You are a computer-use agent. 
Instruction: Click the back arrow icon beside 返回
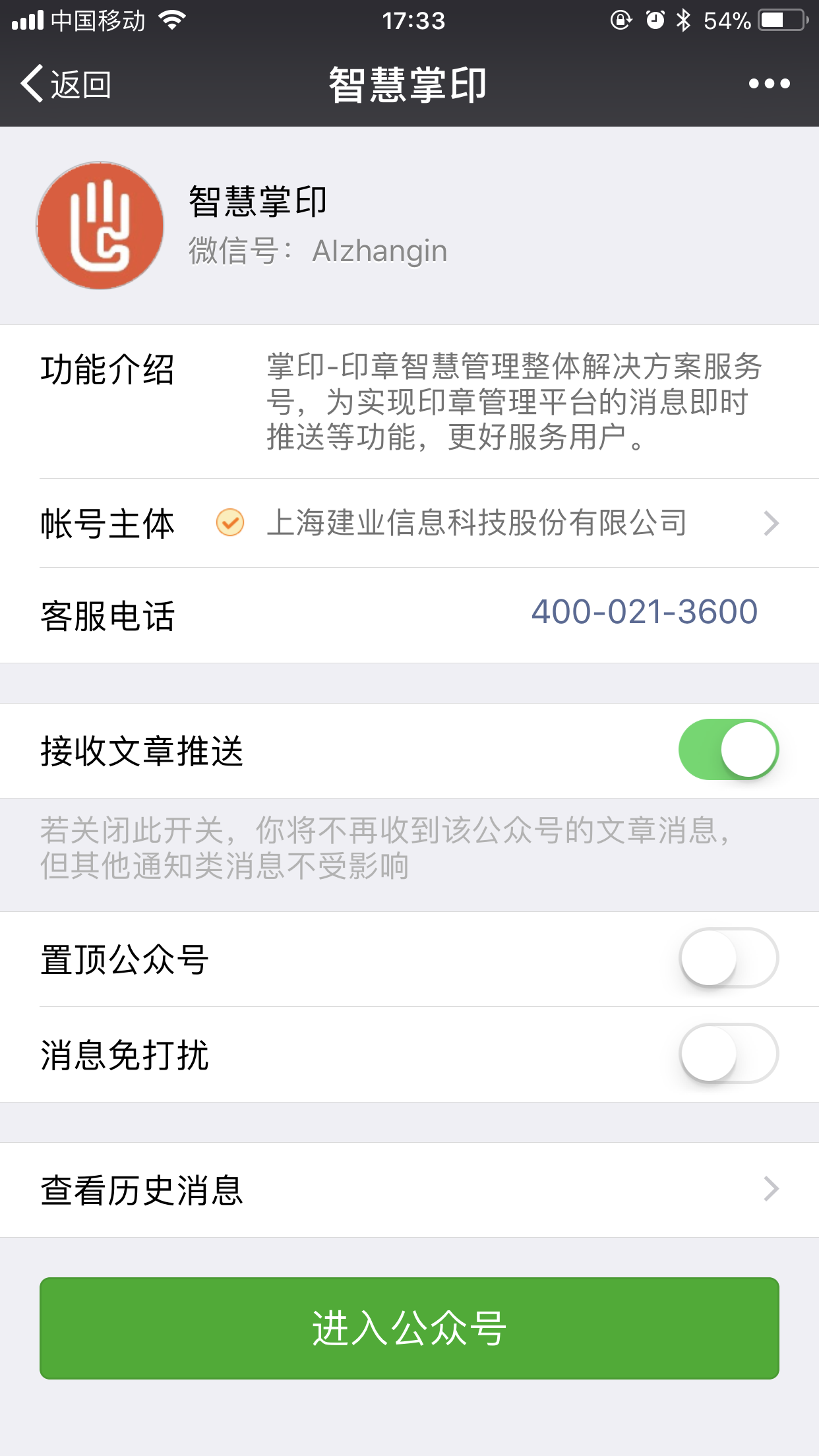[x=32, y=83]
